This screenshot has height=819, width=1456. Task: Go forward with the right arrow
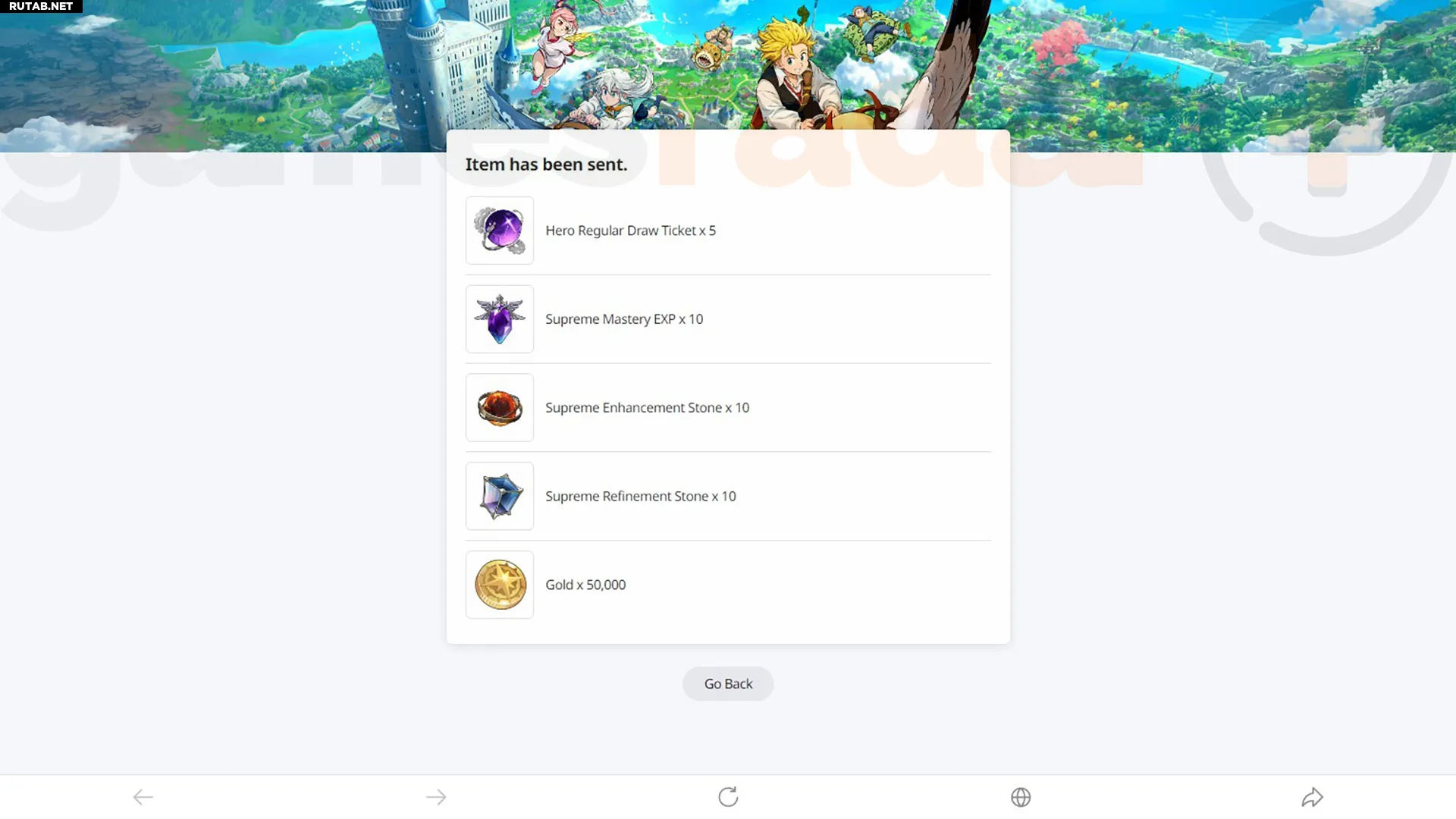[436, 797]
